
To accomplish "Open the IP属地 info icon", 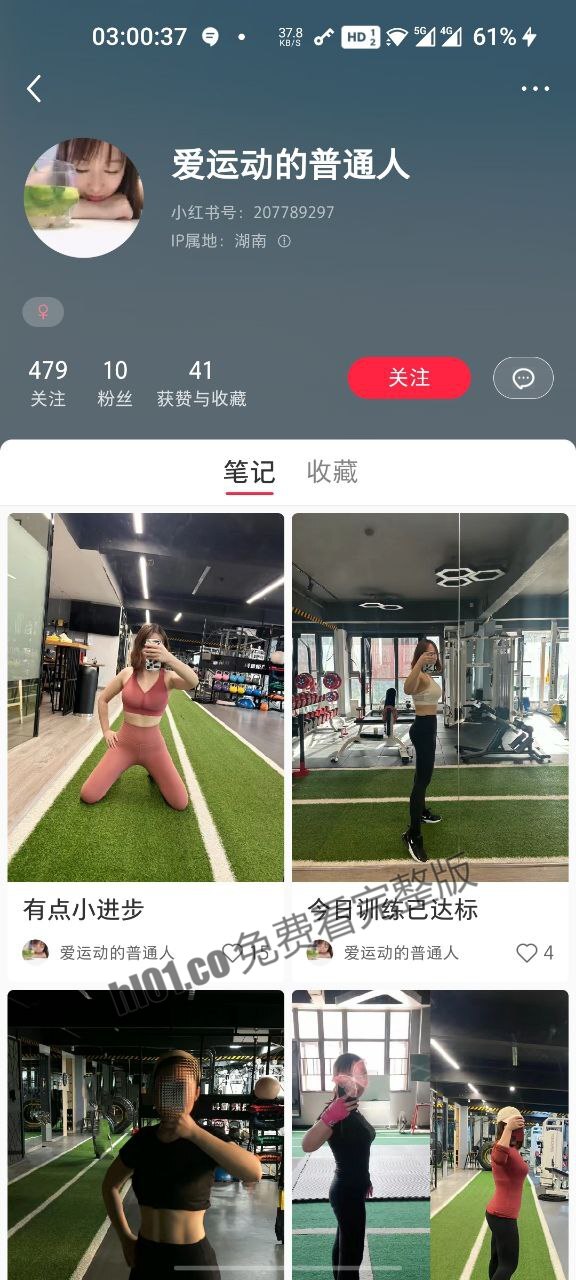I will (x=284, y=241).
